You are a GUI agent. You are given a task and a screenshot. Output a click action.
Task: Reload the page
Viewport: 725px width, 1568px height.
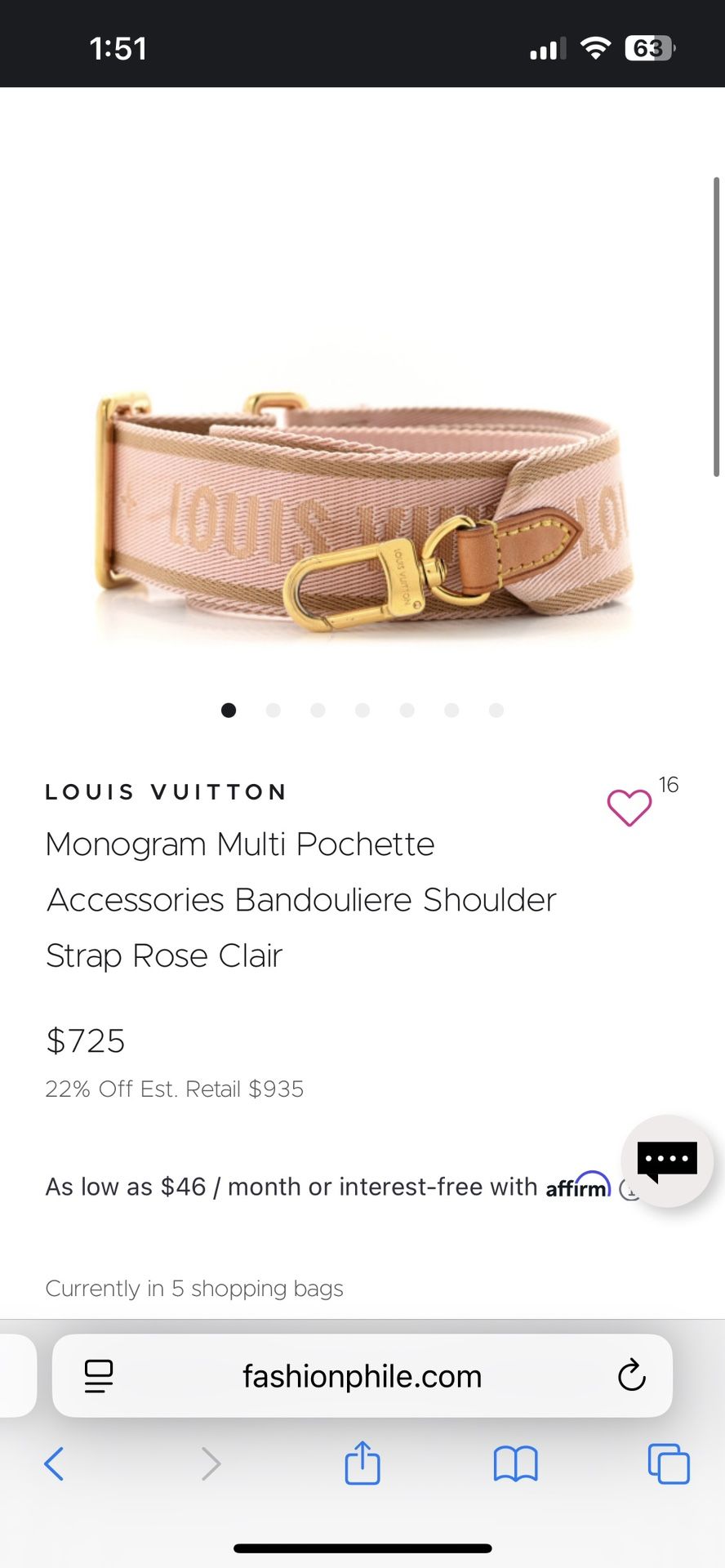631,1376
